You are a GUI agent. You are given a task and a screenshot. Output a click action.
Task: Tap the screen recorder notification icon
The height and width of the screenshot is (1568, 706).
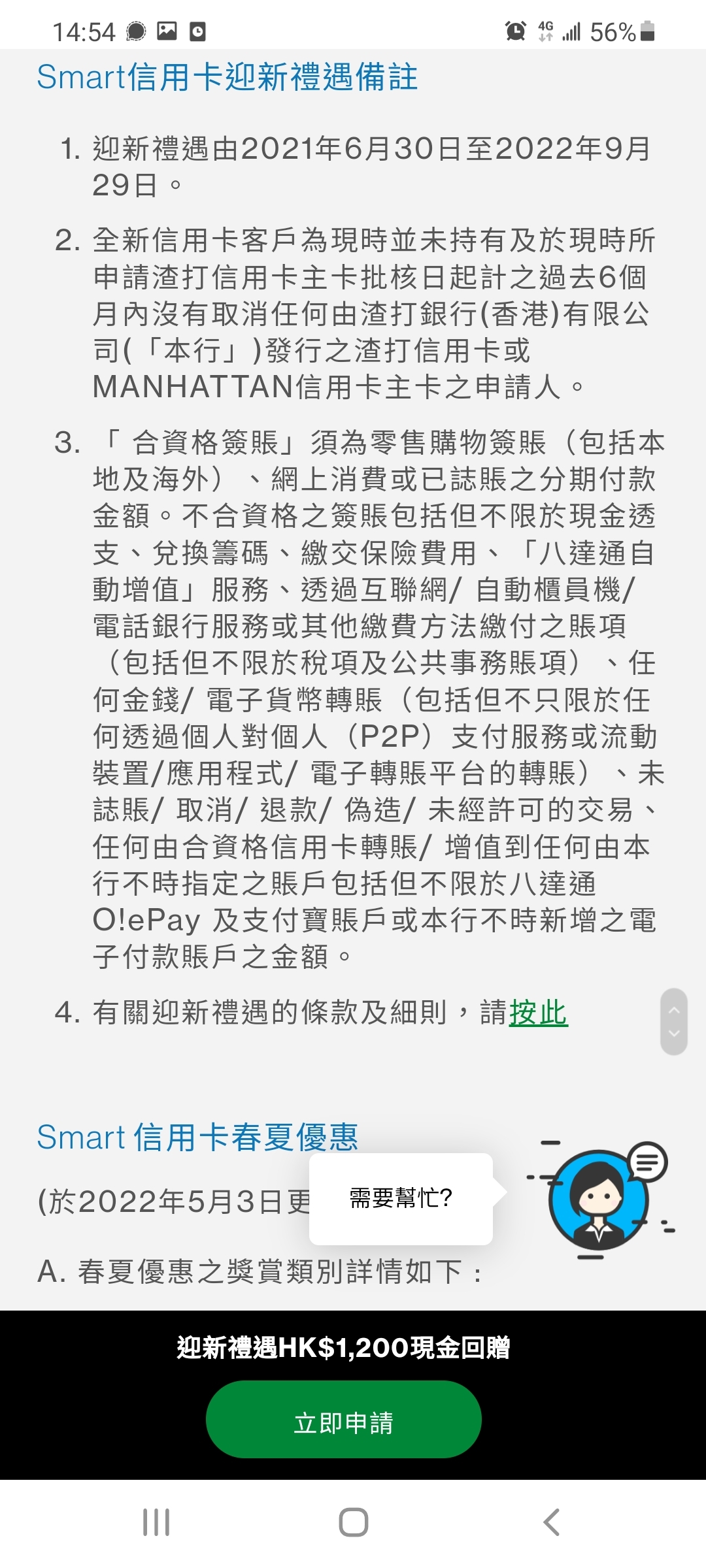[198, 30]
